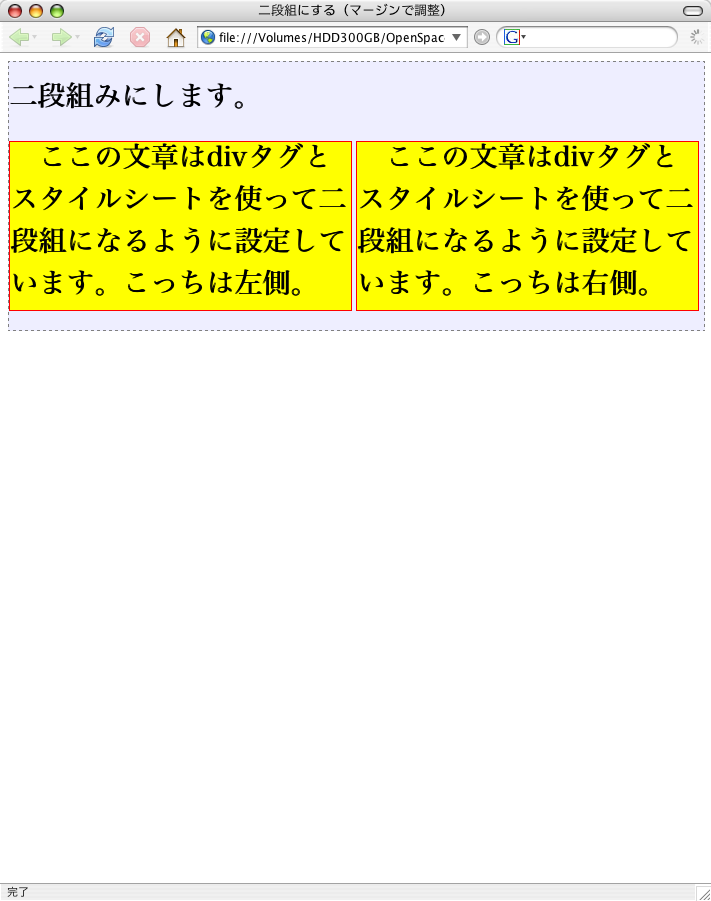The image size is (711, 901).
Task: Focus the URL address field
Action: point(330,37)
